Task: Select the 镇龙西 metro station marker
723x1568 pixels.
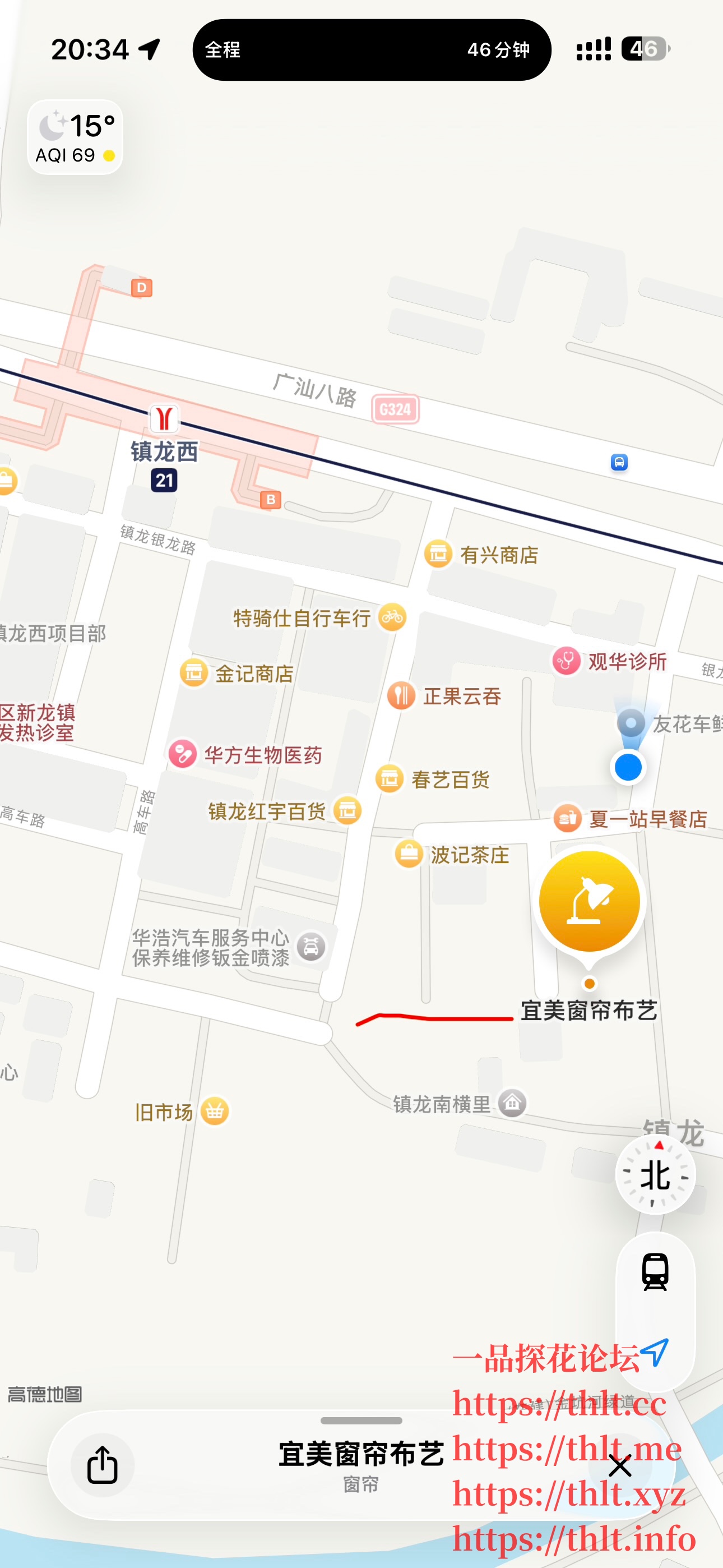Action: click(164, 419)
